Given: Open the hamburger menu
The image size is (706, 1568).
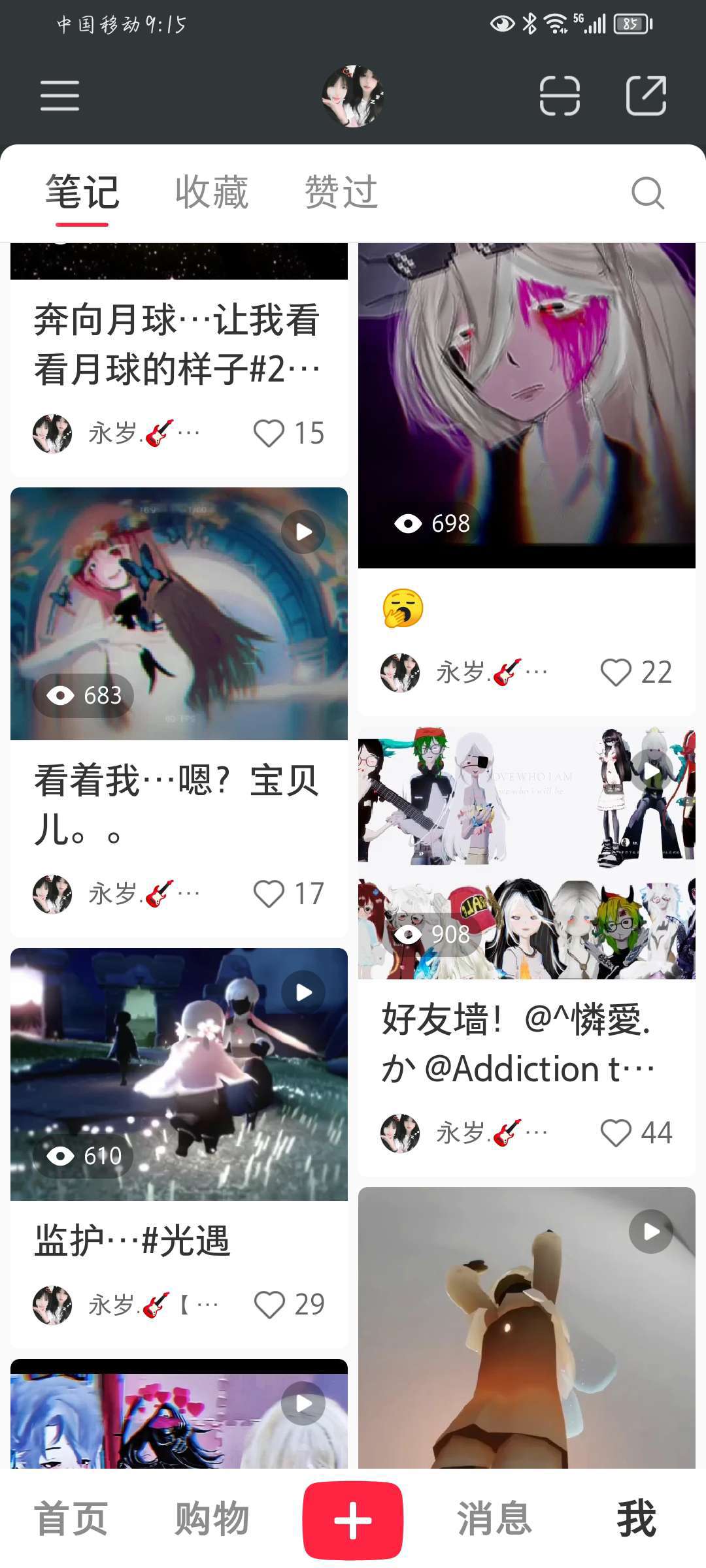Looking at the screenshot, I should pos(59,95).
